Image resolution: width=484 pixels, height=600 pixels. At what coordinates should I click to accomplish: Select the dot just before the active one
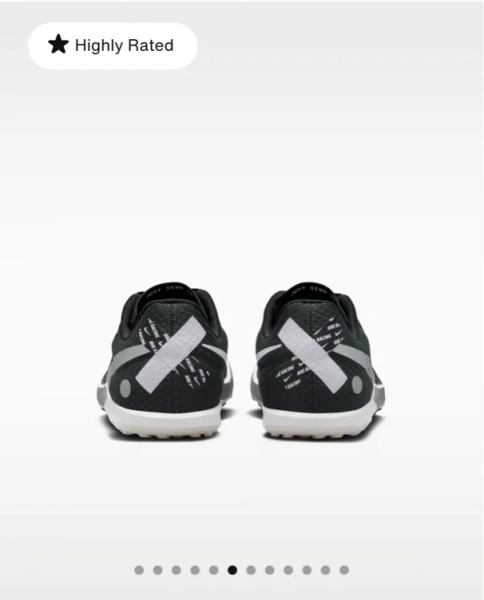click(213, 570)
